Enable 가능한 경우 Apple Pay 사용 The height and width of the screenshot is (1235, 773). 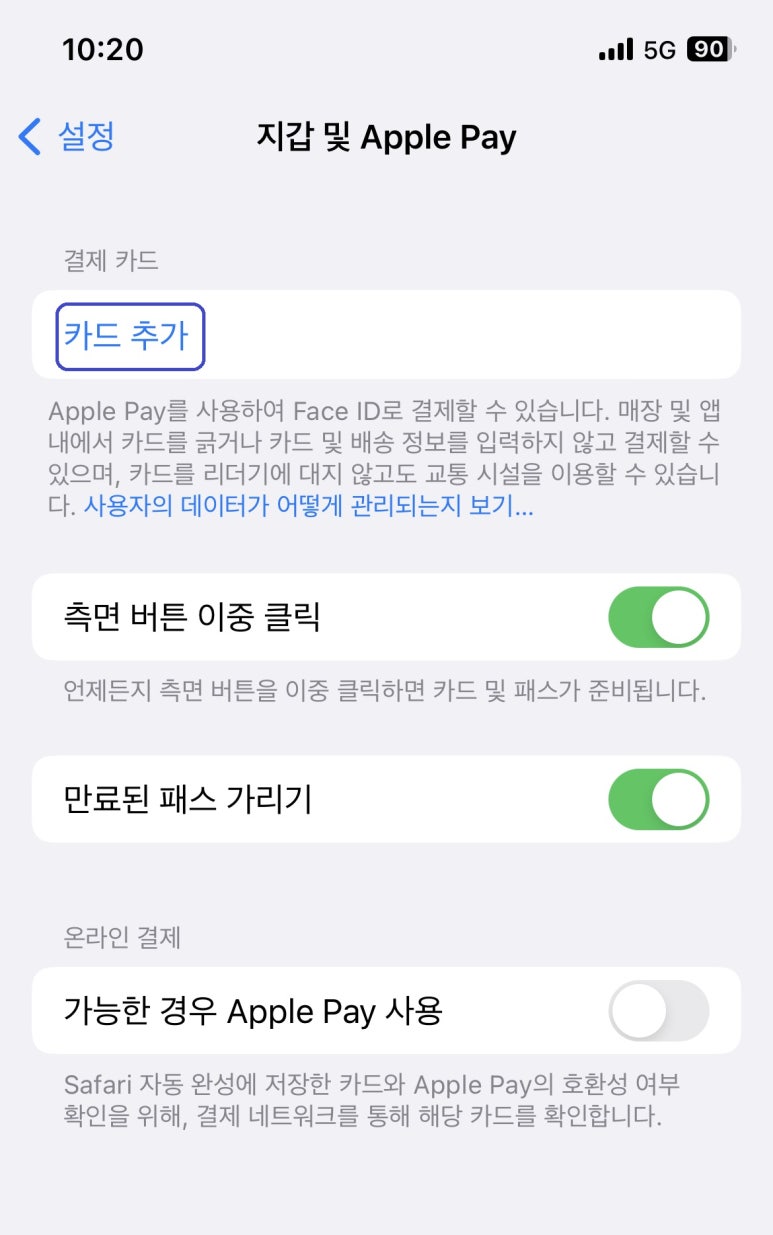point(658,1011)
